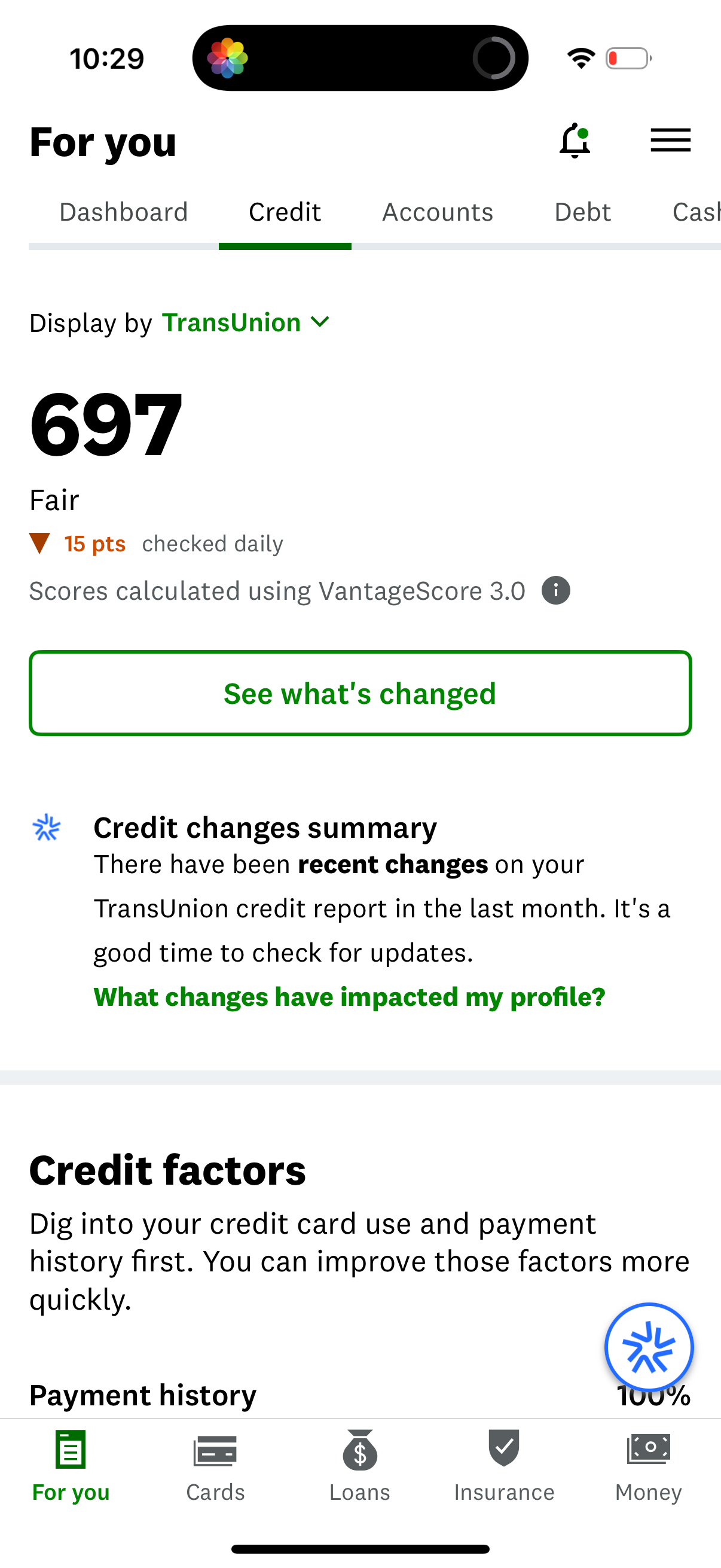Tap the Insurance shield icon
The image size is (721, 1568).
pos(504,1451)
